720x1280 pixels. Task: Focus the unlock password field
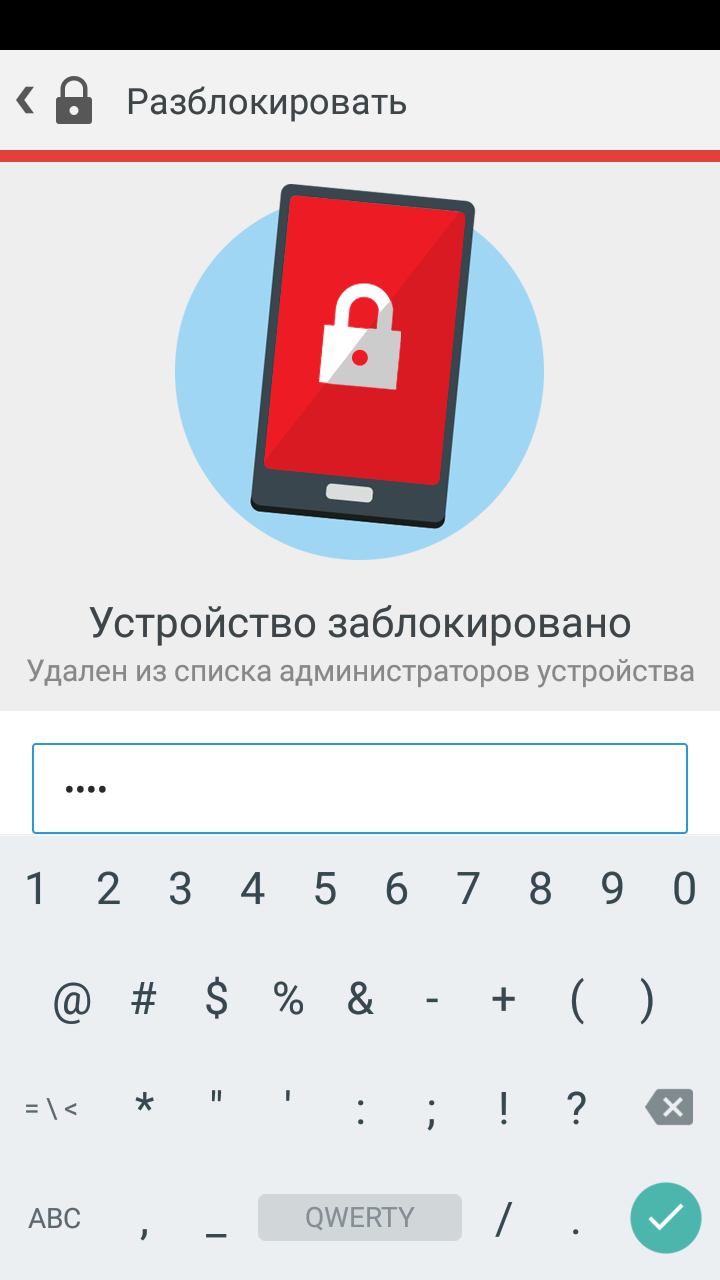click(x=360, y=788)
